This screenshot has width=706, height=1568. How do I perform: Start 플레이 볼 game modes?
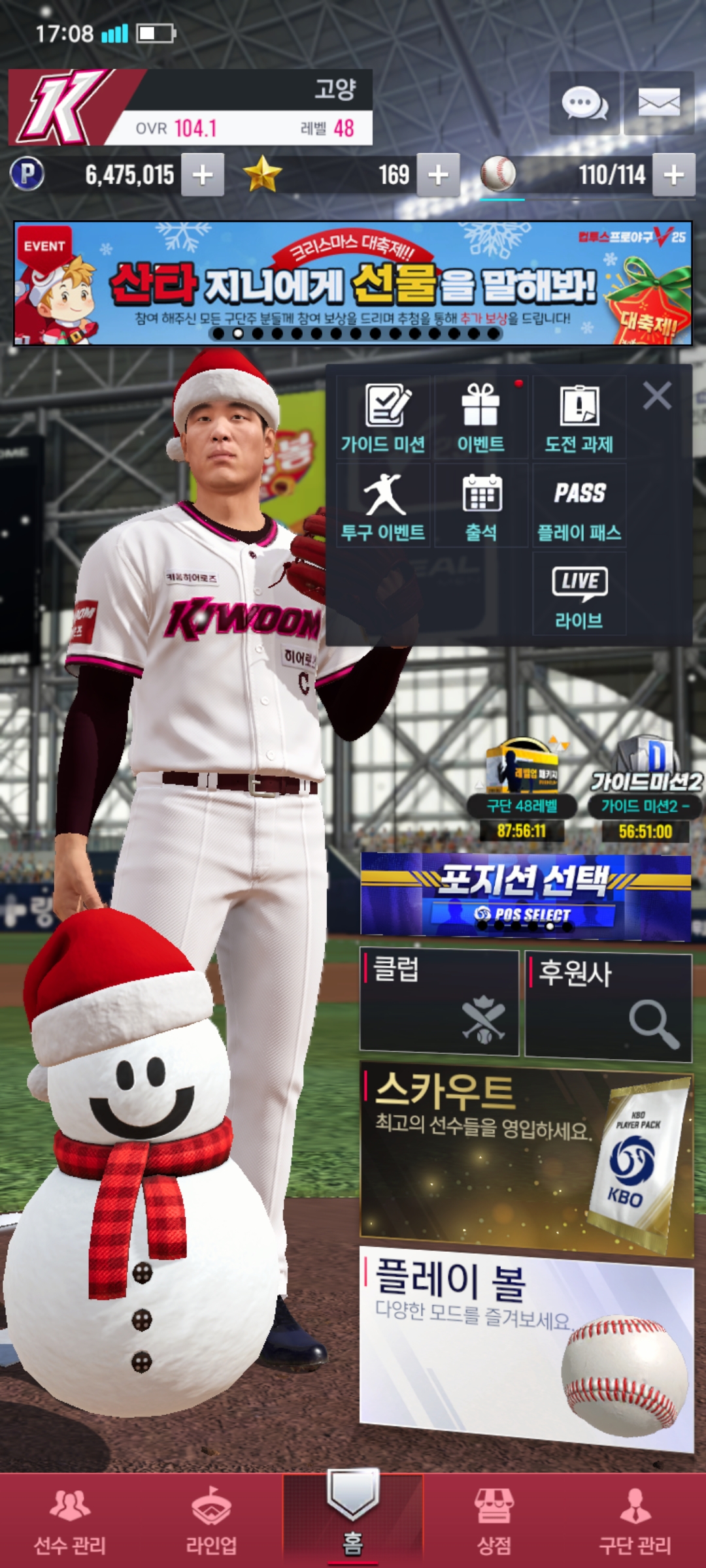[526, 1346]
